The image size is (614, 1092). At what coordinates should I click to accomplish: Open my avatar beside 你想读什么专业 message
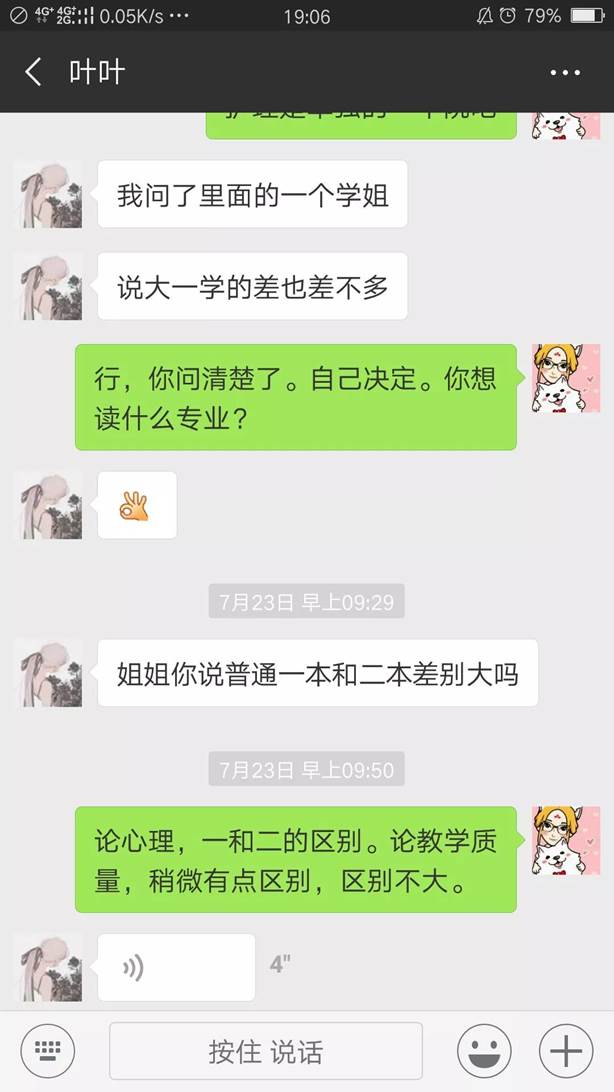pyautogui.click(x=566, y=379)
